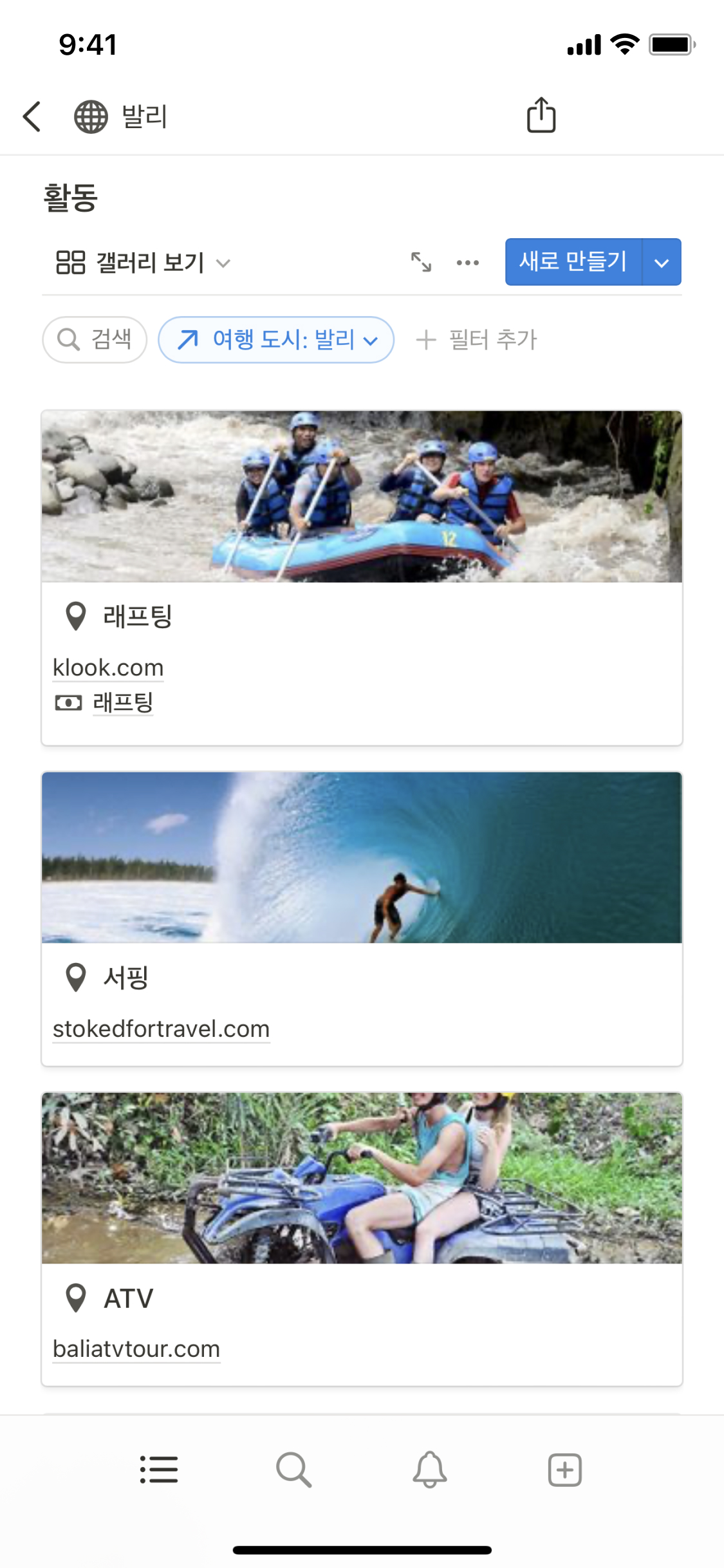The height and width of the screenshot is (1568, 724).
Task: Create a new page with plus icon
Action: pyautogui.click(x=565, y=1470)
